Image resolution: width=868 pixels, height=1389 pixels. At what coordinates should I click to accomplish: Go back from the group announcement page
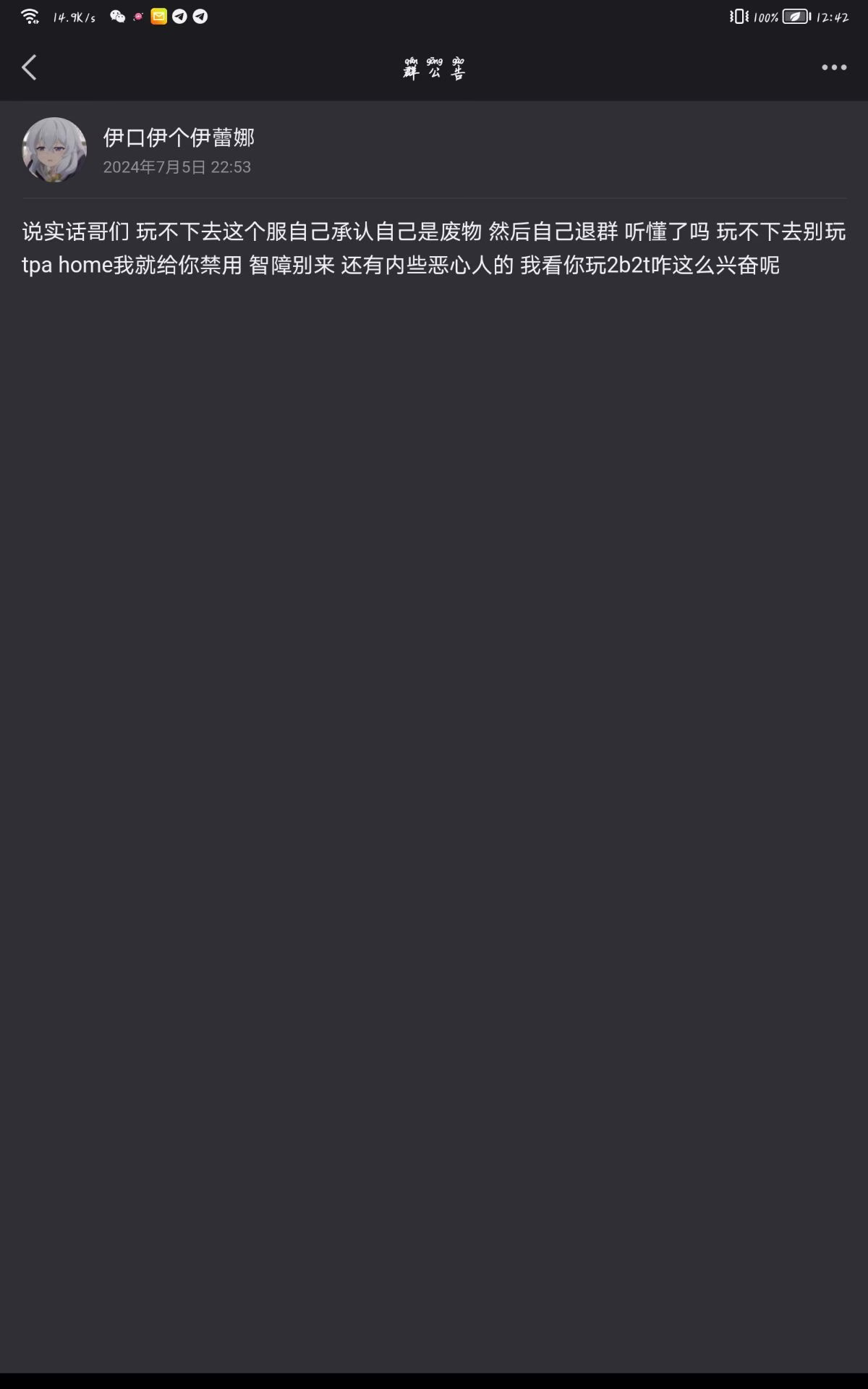click(29, 68)
